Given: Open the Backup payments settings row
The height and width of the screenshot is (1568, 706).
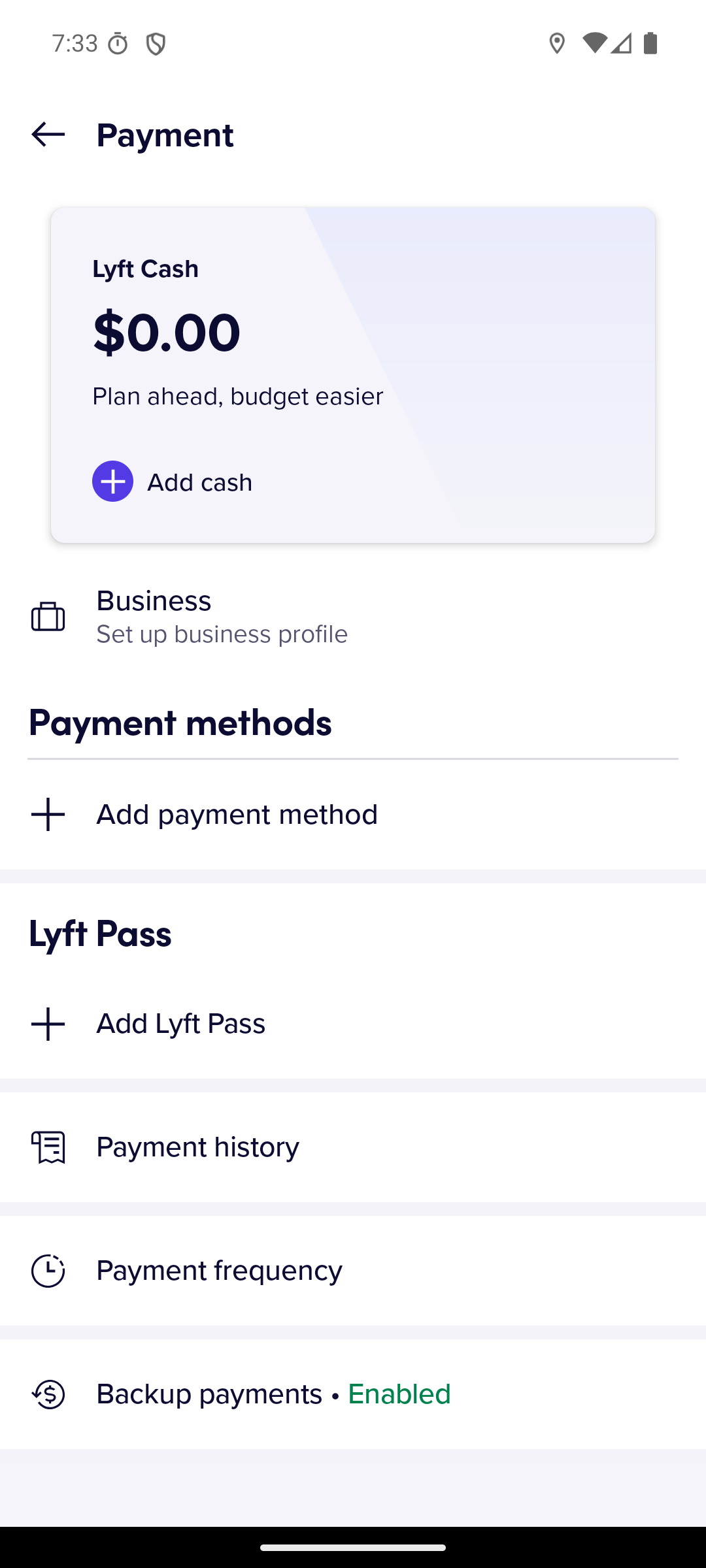Looking at the screenshot, I should (x=353, y=1393).
